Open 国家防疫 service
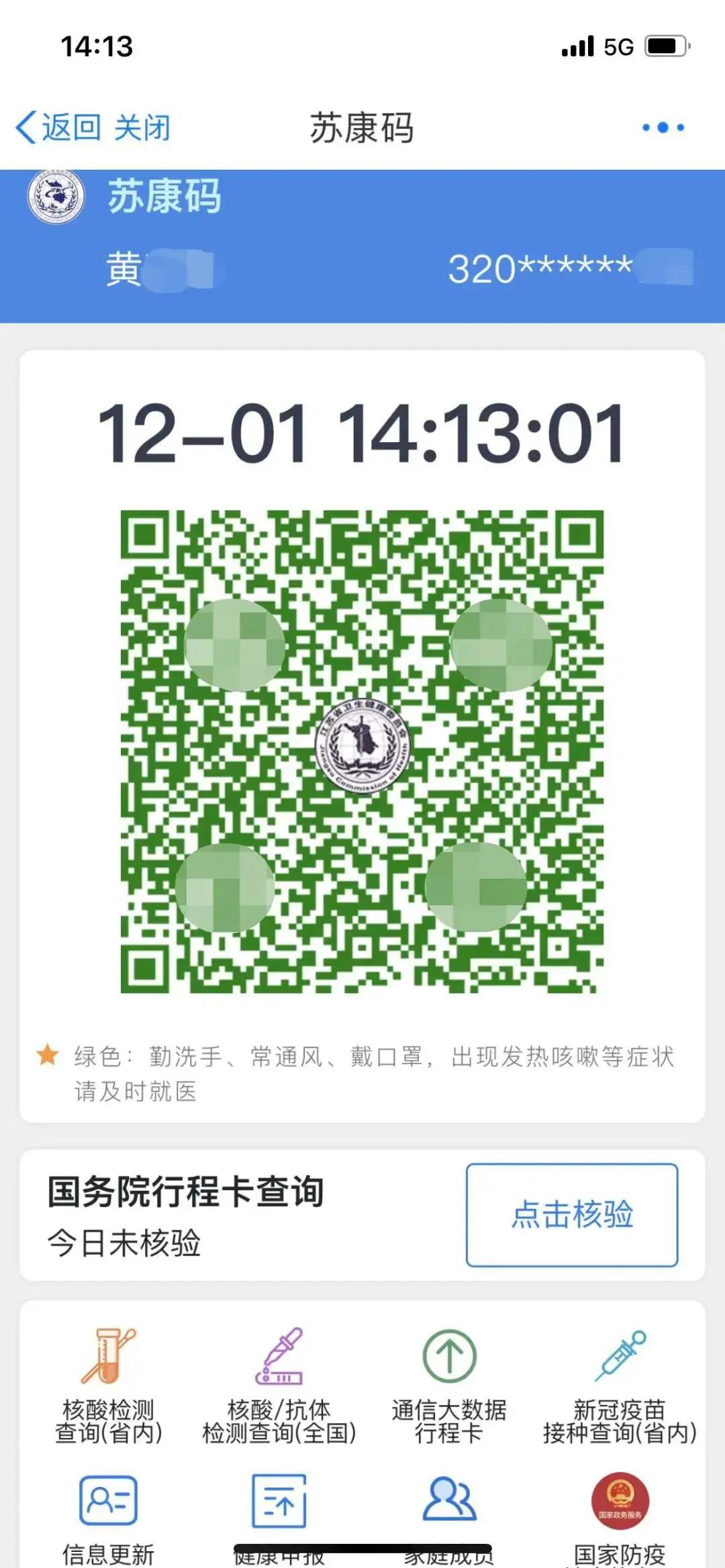Viewport: 725px width, 1568px height. point(620,1518)
